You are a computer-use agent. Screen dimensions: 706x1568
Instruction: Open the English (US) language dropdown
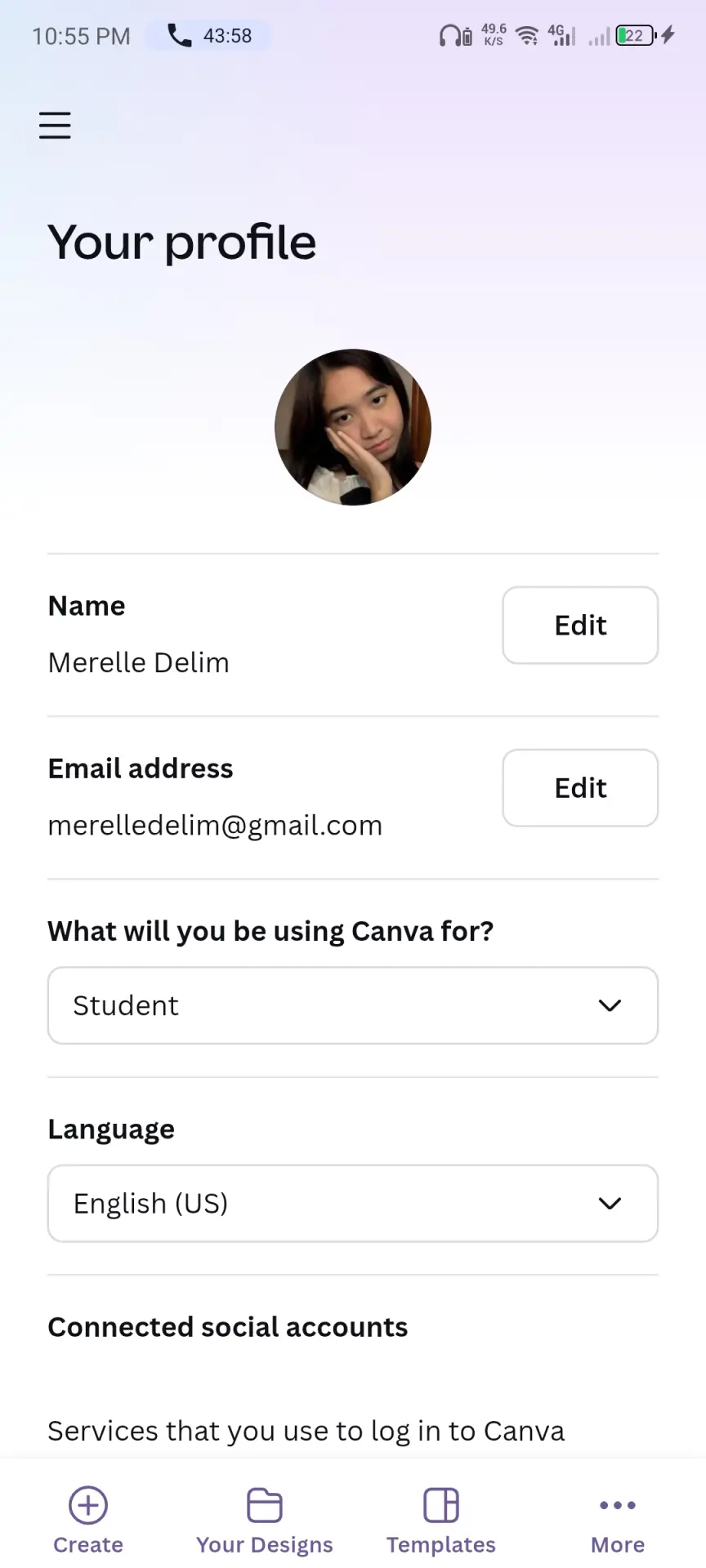pos(353,1203)
